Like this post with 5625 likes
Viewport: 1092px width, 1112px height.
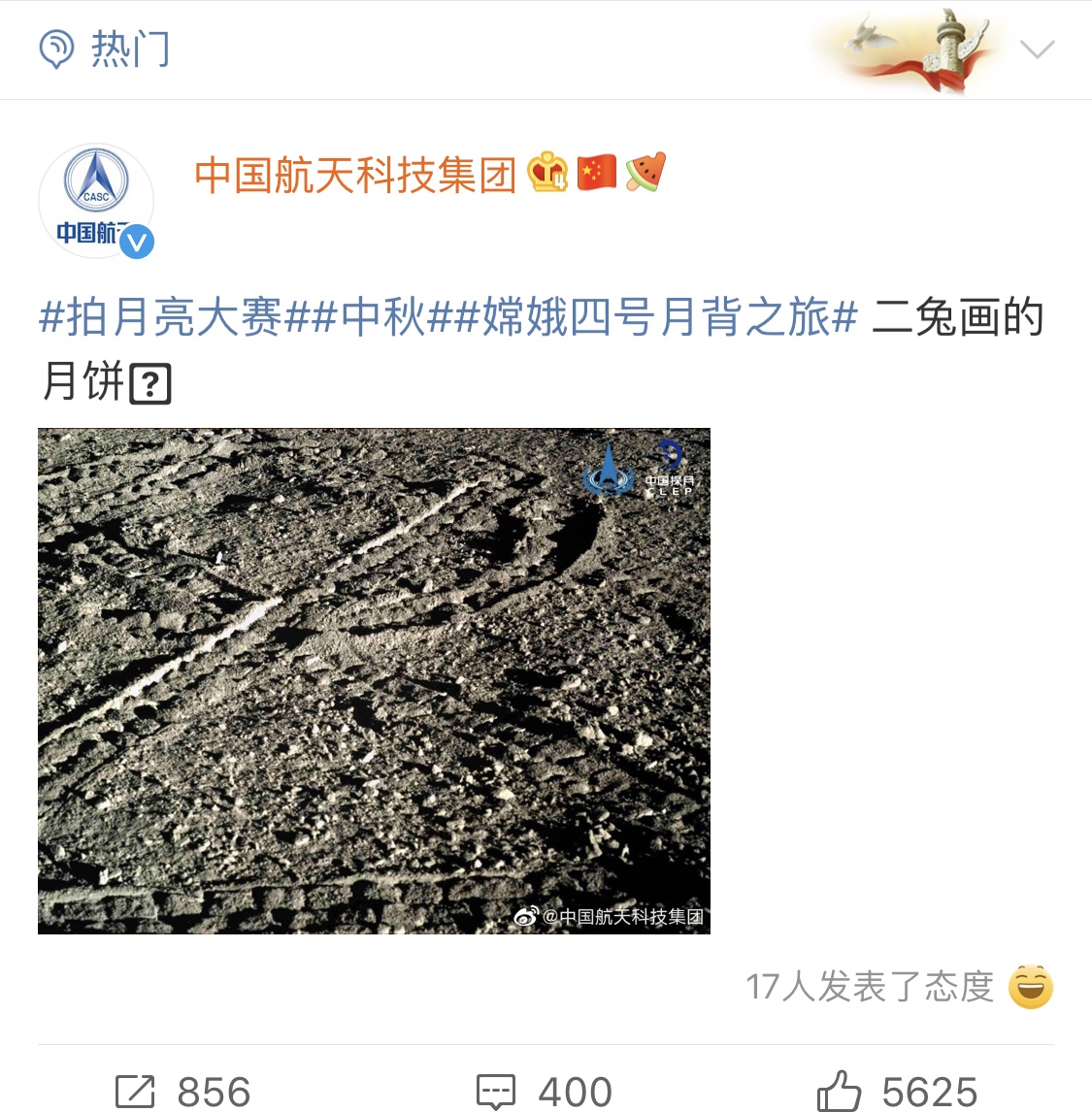coord(897,1091)
